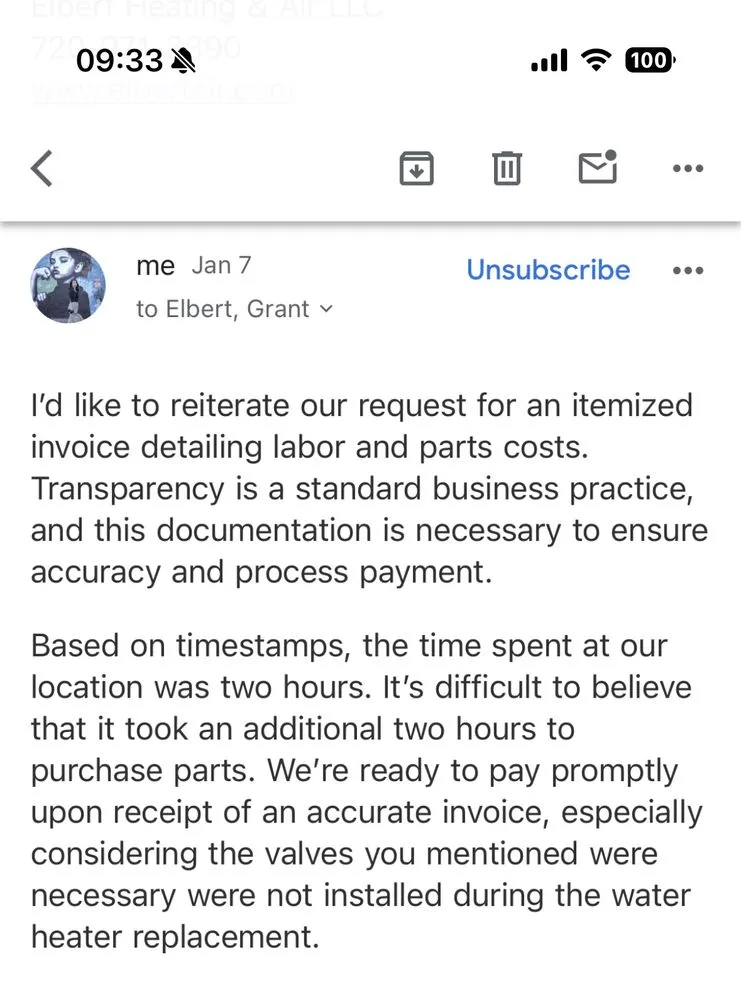
Task: Expand recipient details for Elbert, Grant
Action: pos(325,309)
